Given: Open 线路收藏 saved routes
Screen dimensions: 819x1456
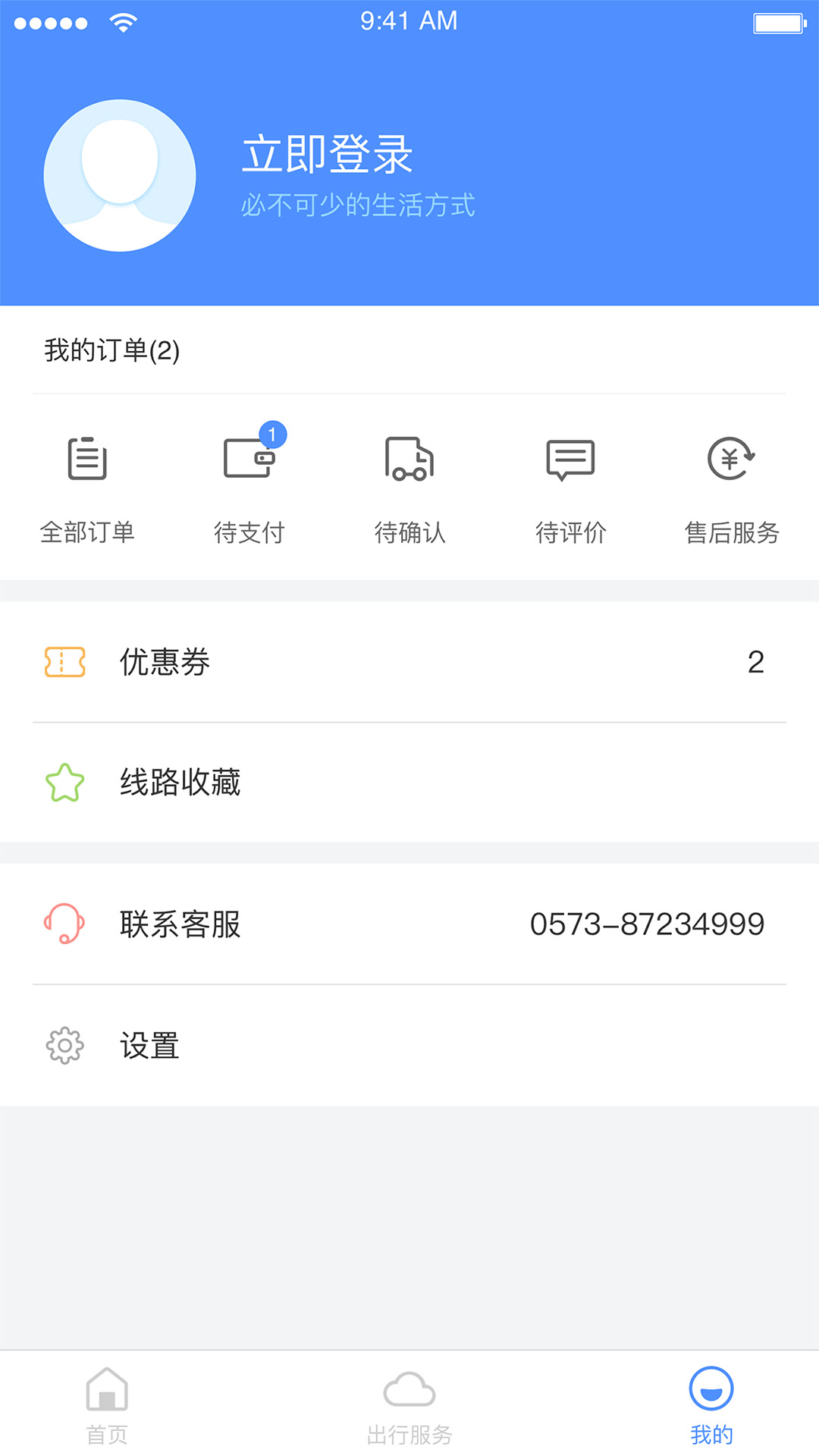Looking at the screenshot, I should 409,782.
